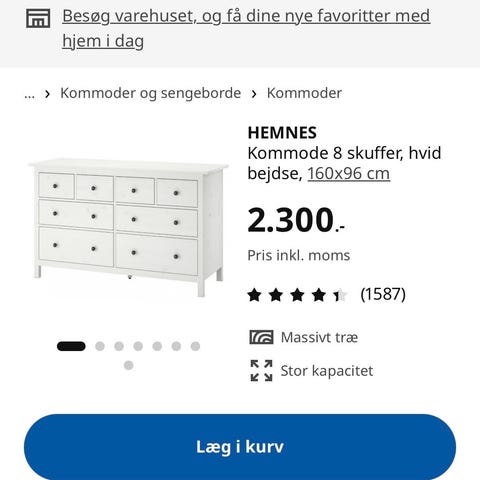Jump to the last image page dot
Screen dimensions: 480x480
click(x=129, y=365)
